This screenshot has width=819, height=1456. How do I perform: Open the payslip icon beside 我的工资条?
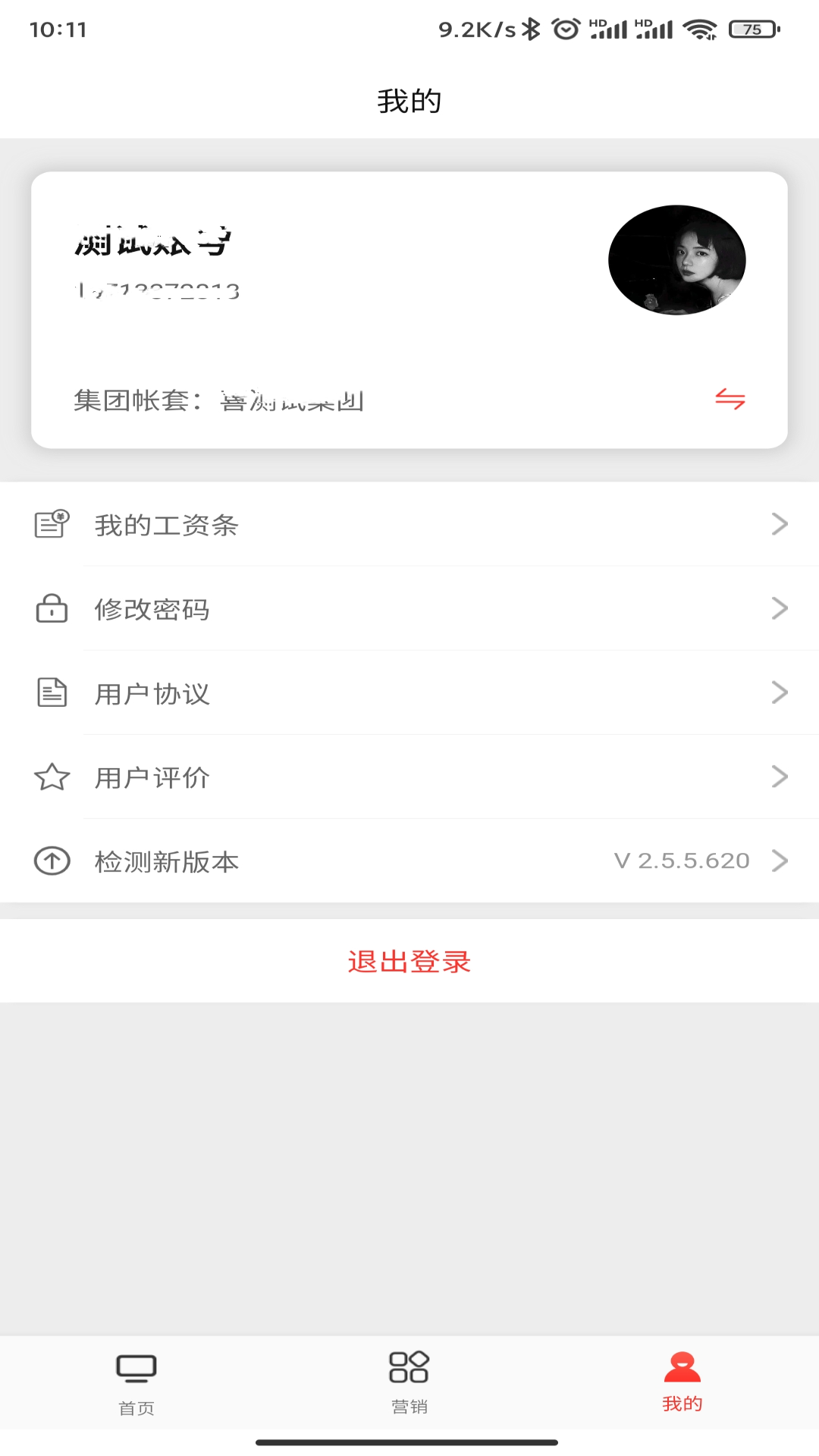click(x=51, y=524)
